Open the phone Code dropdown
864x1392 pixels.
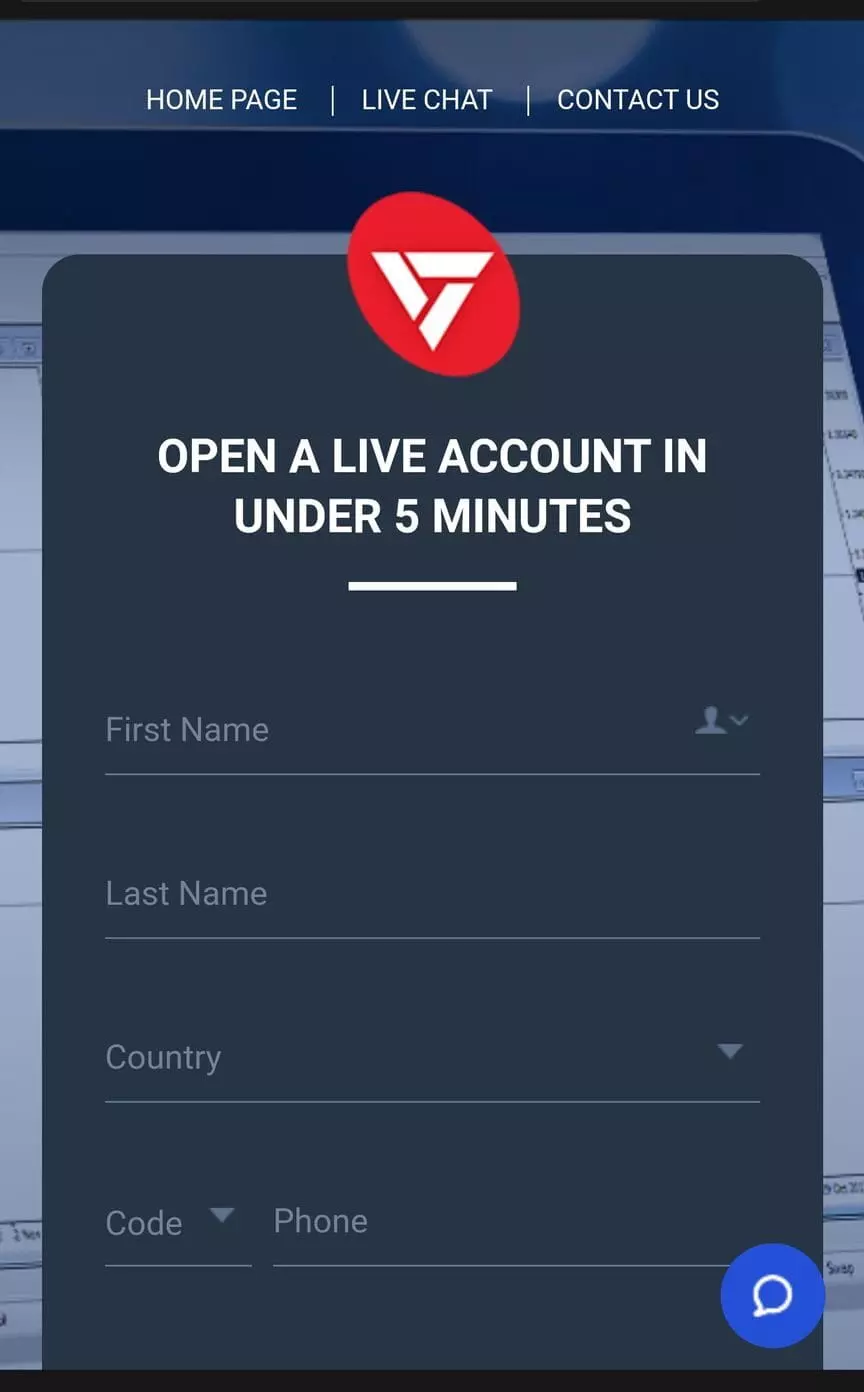pyautogui.click(x=178, y=1222)
